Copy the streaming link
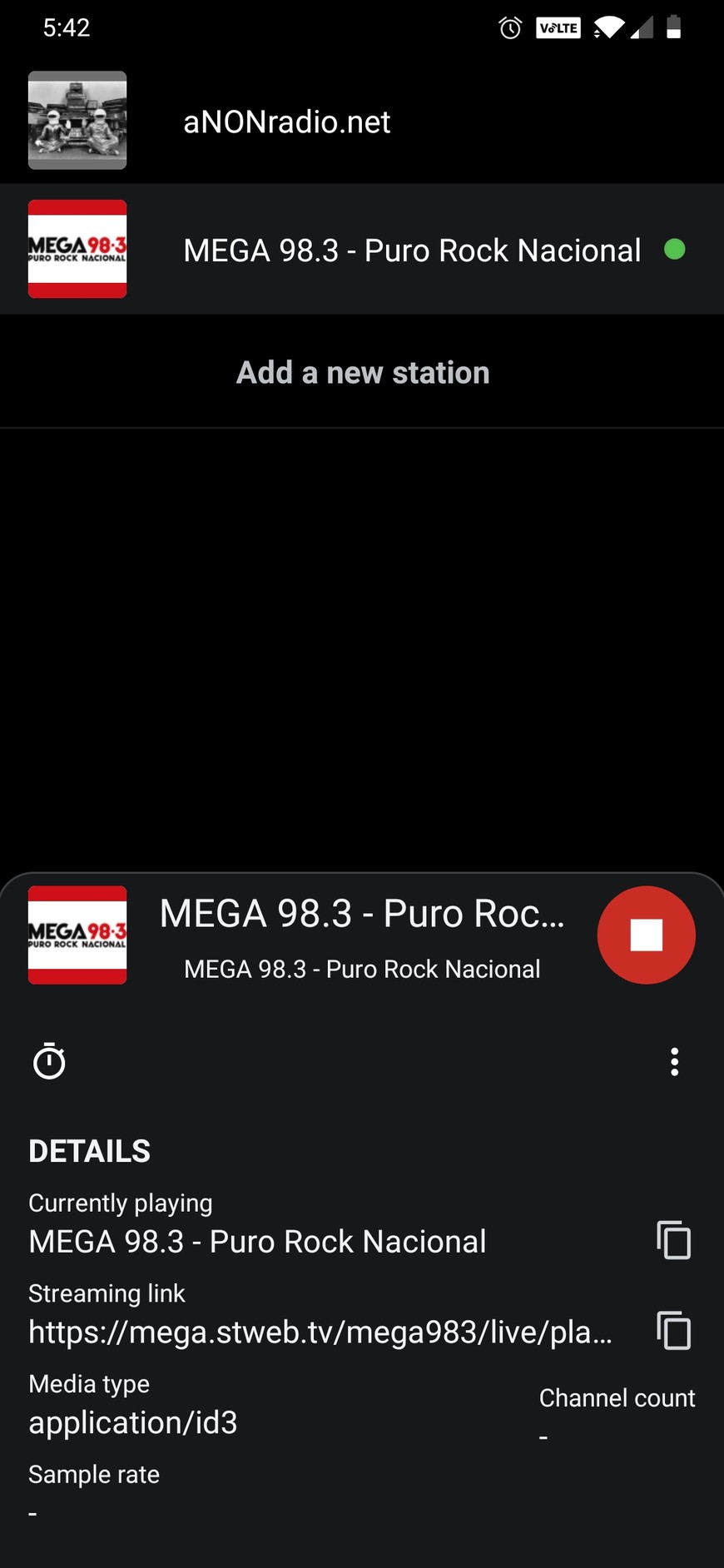The image size is (724, 1568). pos(673,1330)
